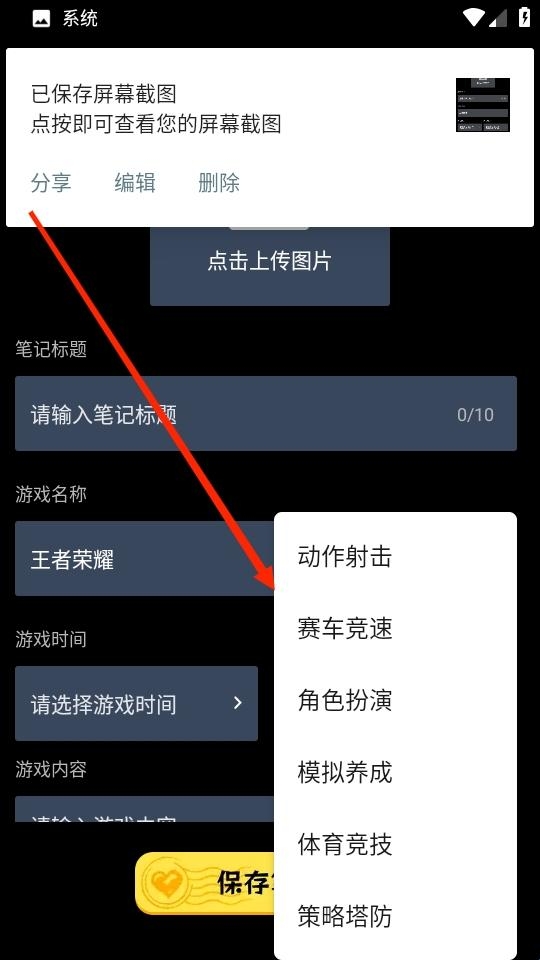Viewport: 540px width, 960px height.
Task: Share the saved screenshot
Action: point(51,182)
